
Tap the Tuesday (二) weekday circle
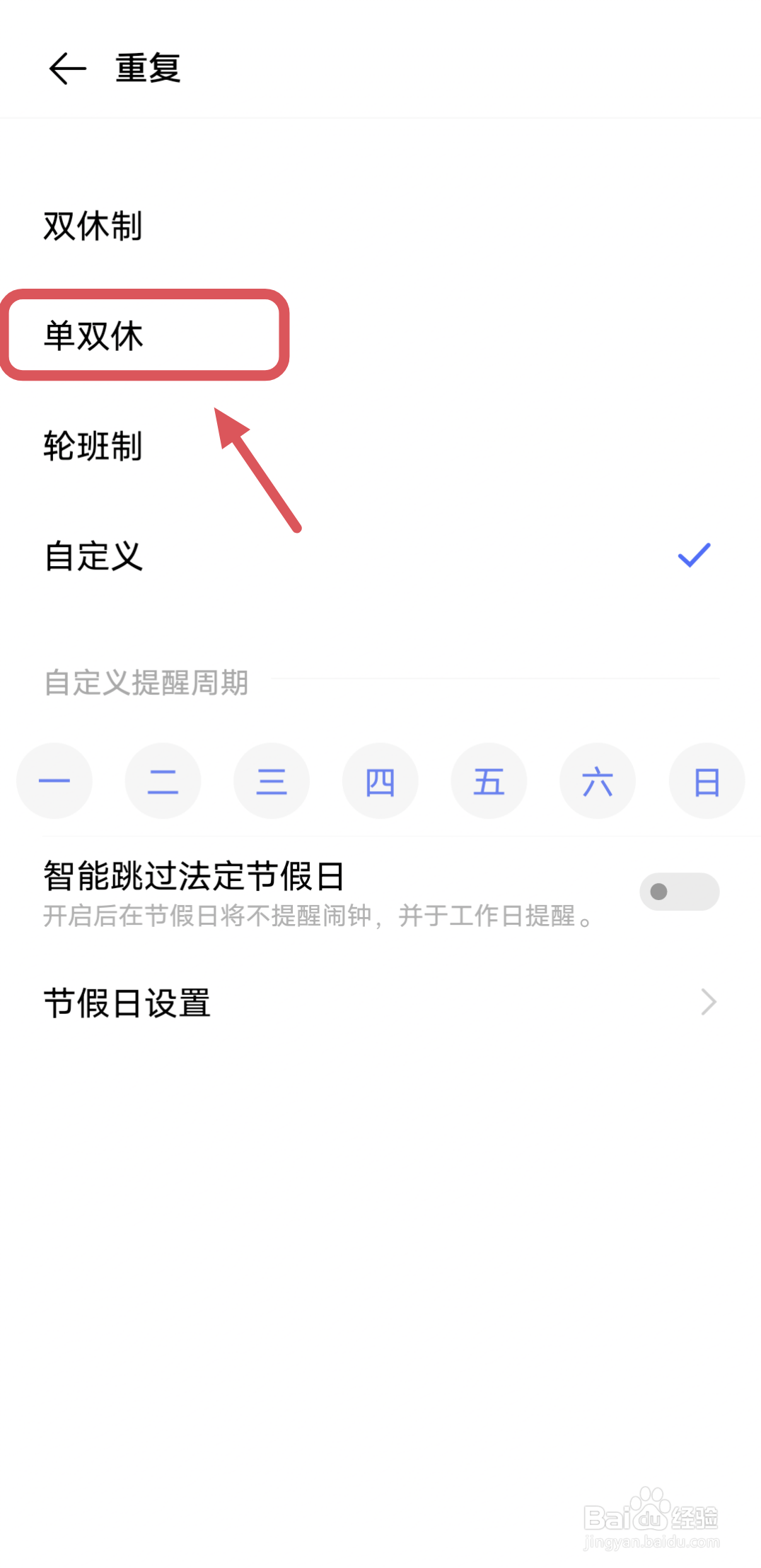pyautogui.click(x=163, y=780)
